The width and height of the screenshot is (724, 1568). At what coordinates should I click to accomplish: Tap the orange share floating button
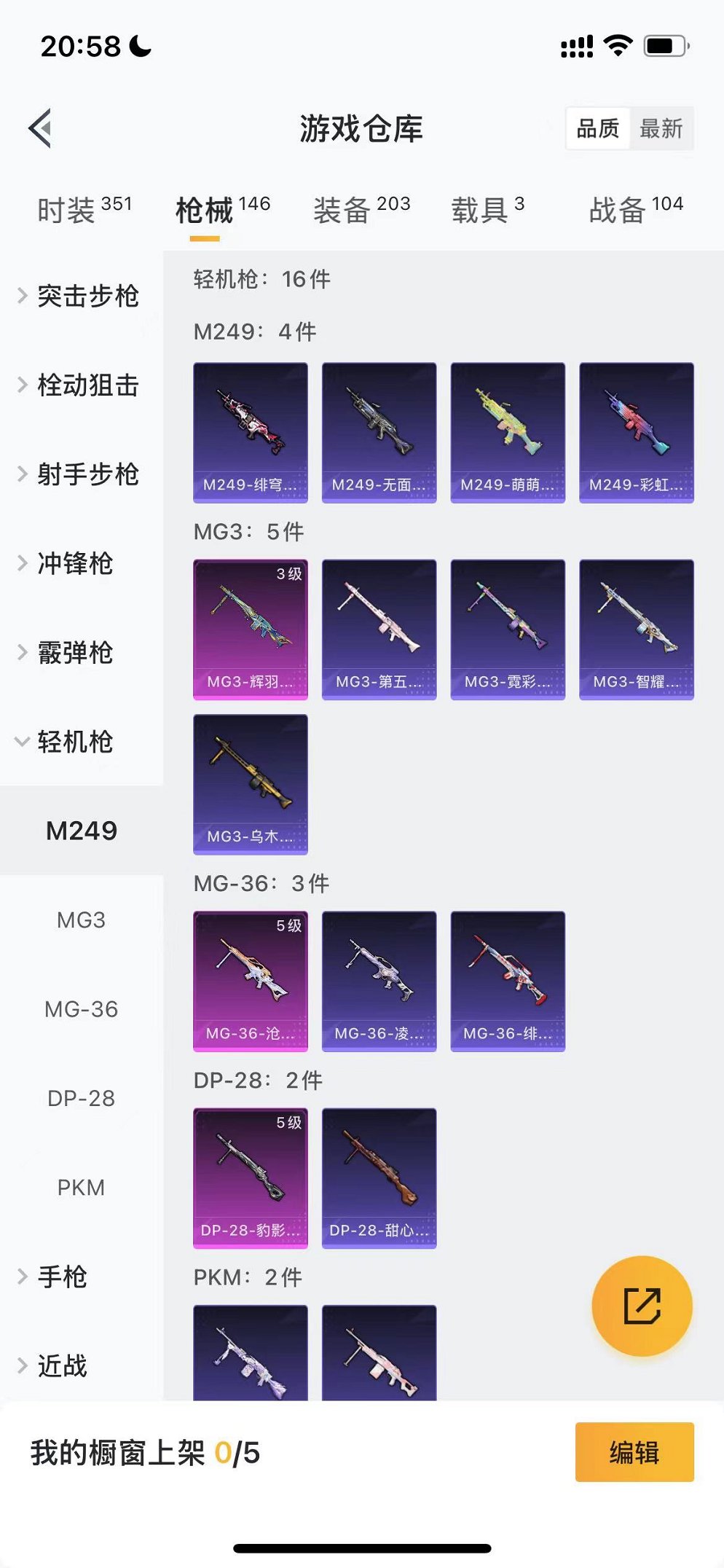(x=642, y=1306)
